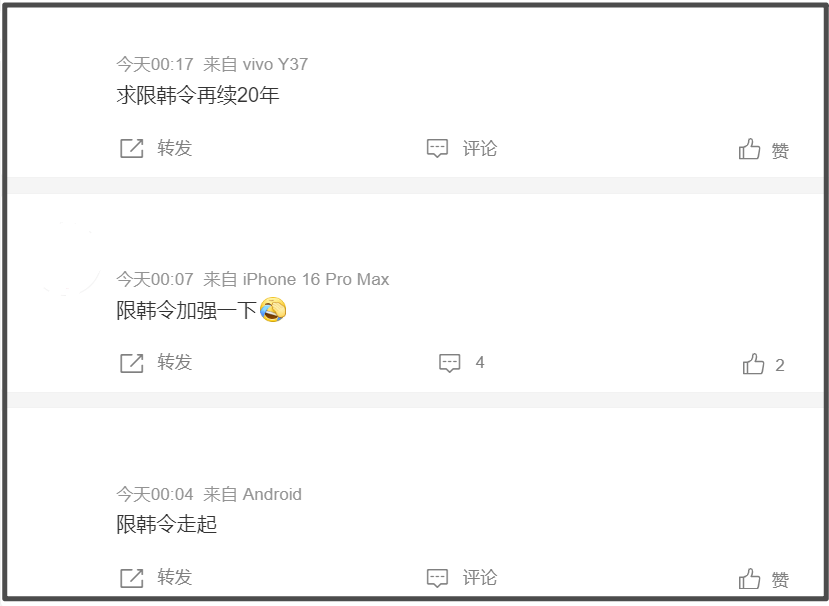Like the "限韩令走起" post
The height and width of the screenshot is (606, 829).
click(763, 579)
